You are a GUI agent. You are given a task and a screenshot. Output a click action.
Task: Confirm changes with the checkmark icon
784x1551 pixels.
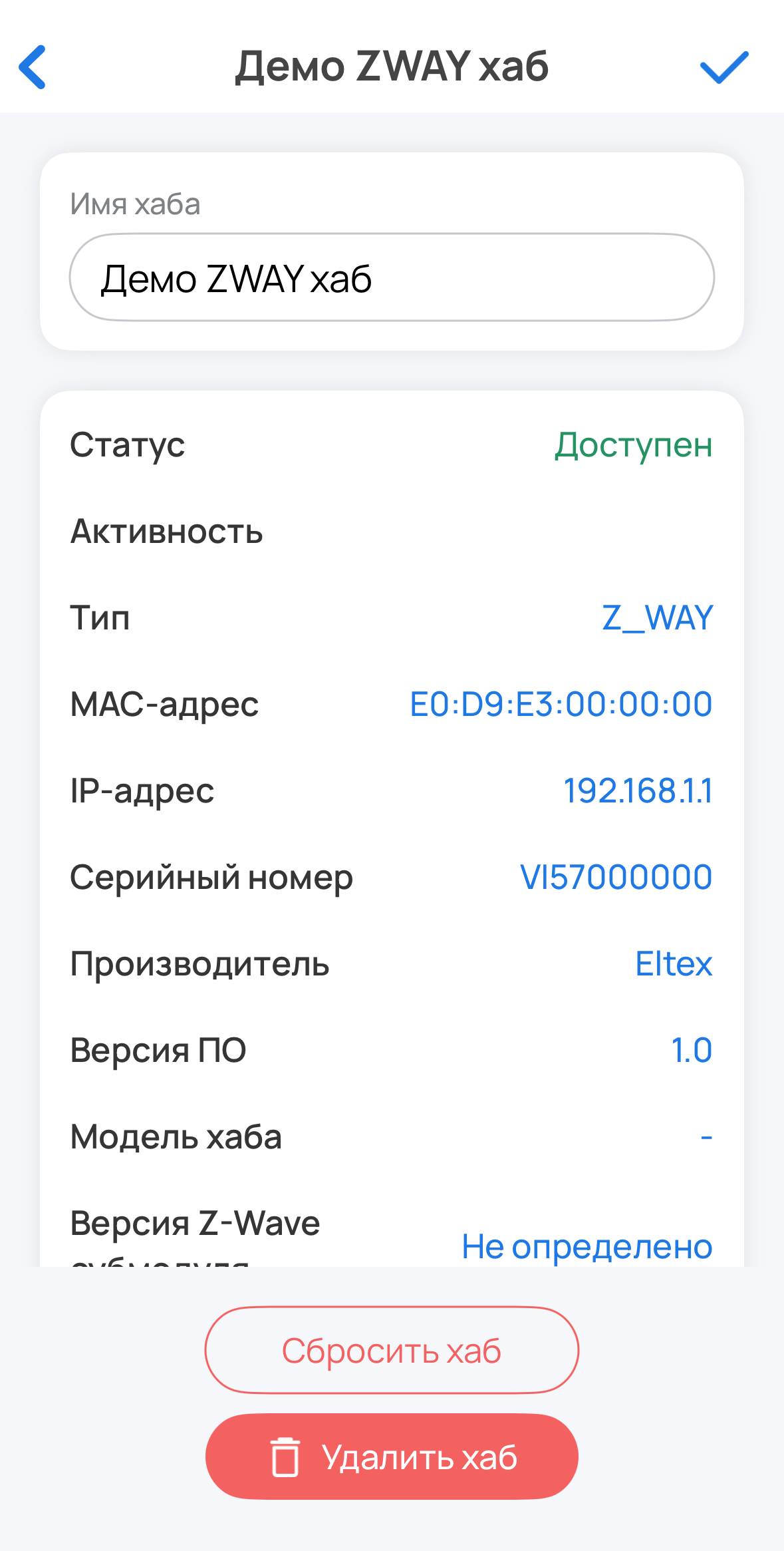[x=724, y=67]
